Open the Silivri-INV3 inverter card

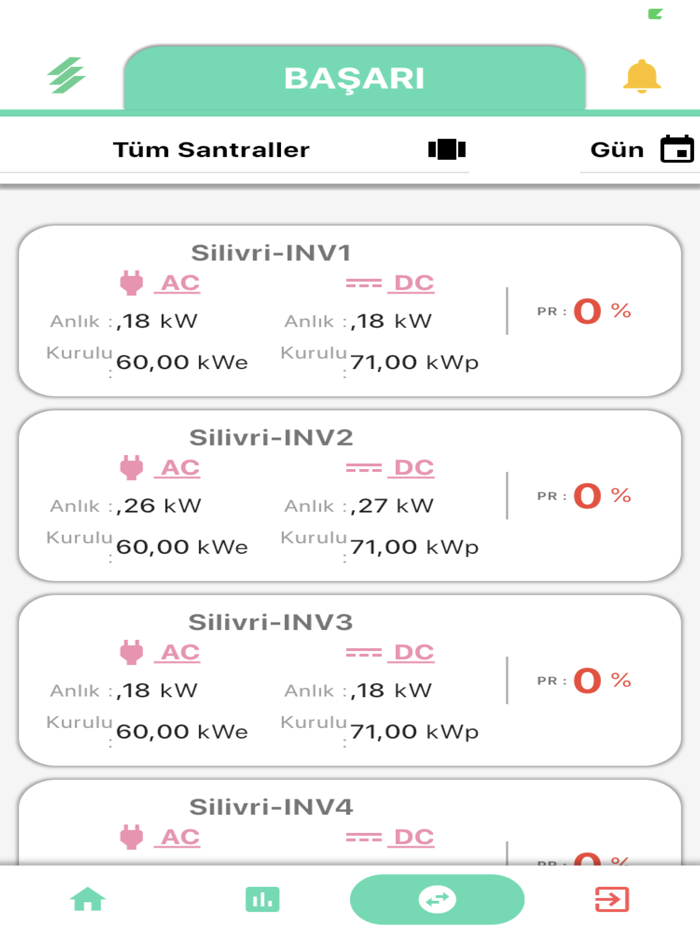[x=270, y=622]
